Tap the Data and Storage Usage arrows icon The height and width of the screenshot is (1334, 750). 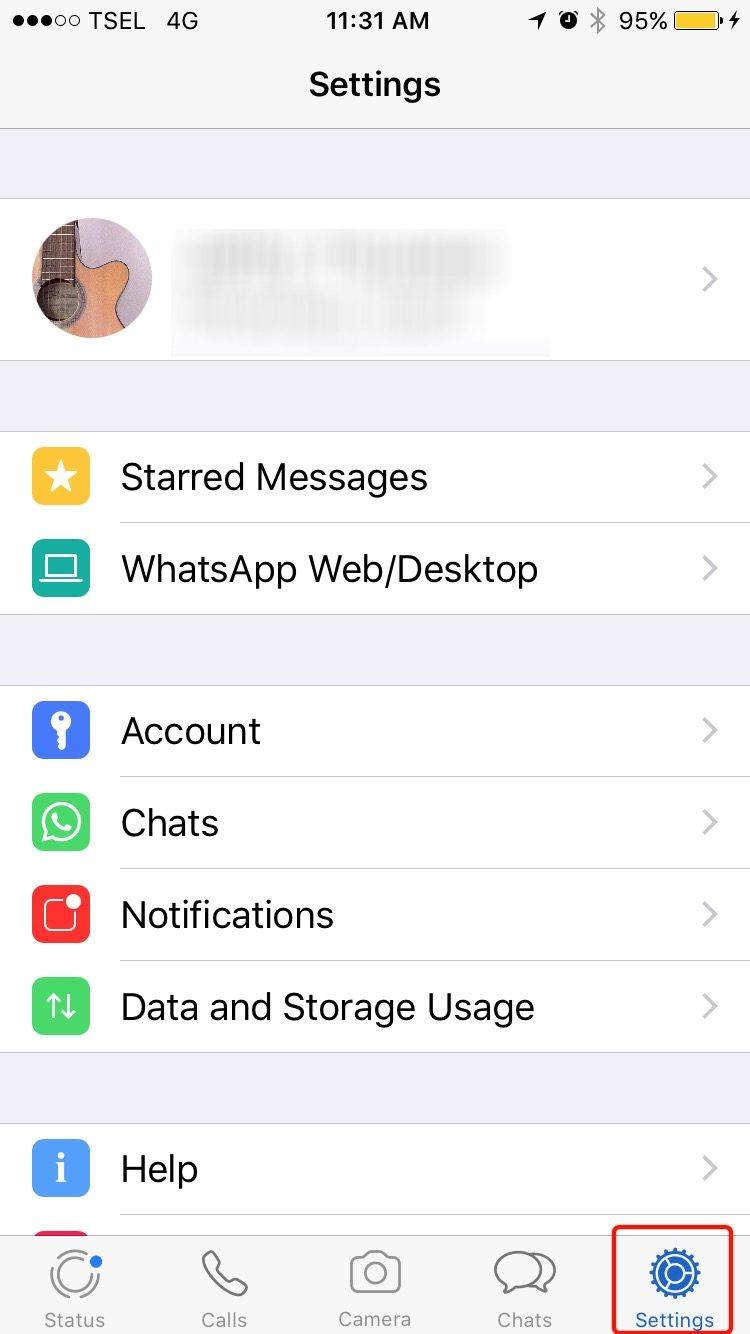pos(61,1006)
